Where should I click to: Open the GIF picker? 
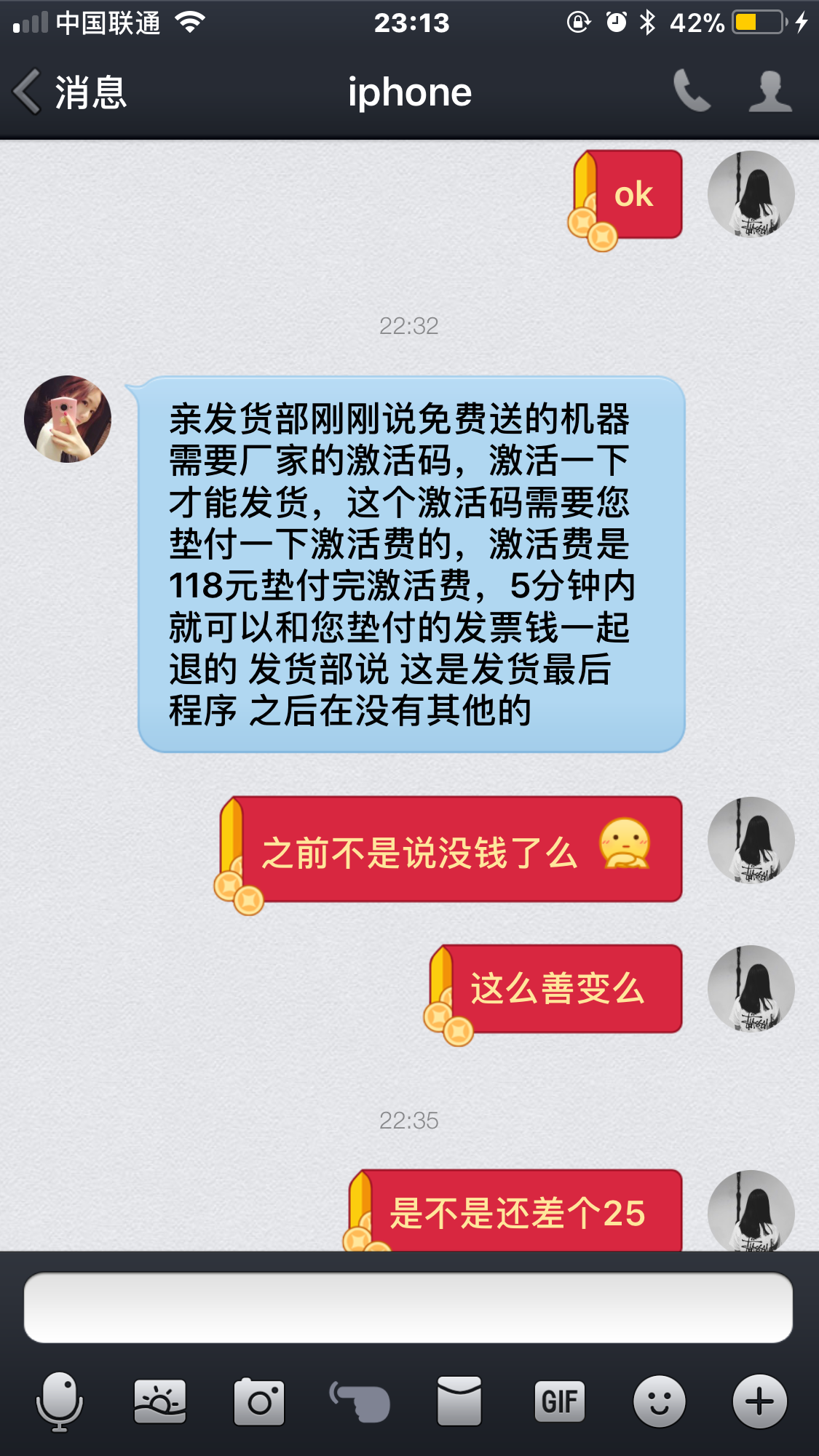pyautogui.click(x=559, y=1401)
